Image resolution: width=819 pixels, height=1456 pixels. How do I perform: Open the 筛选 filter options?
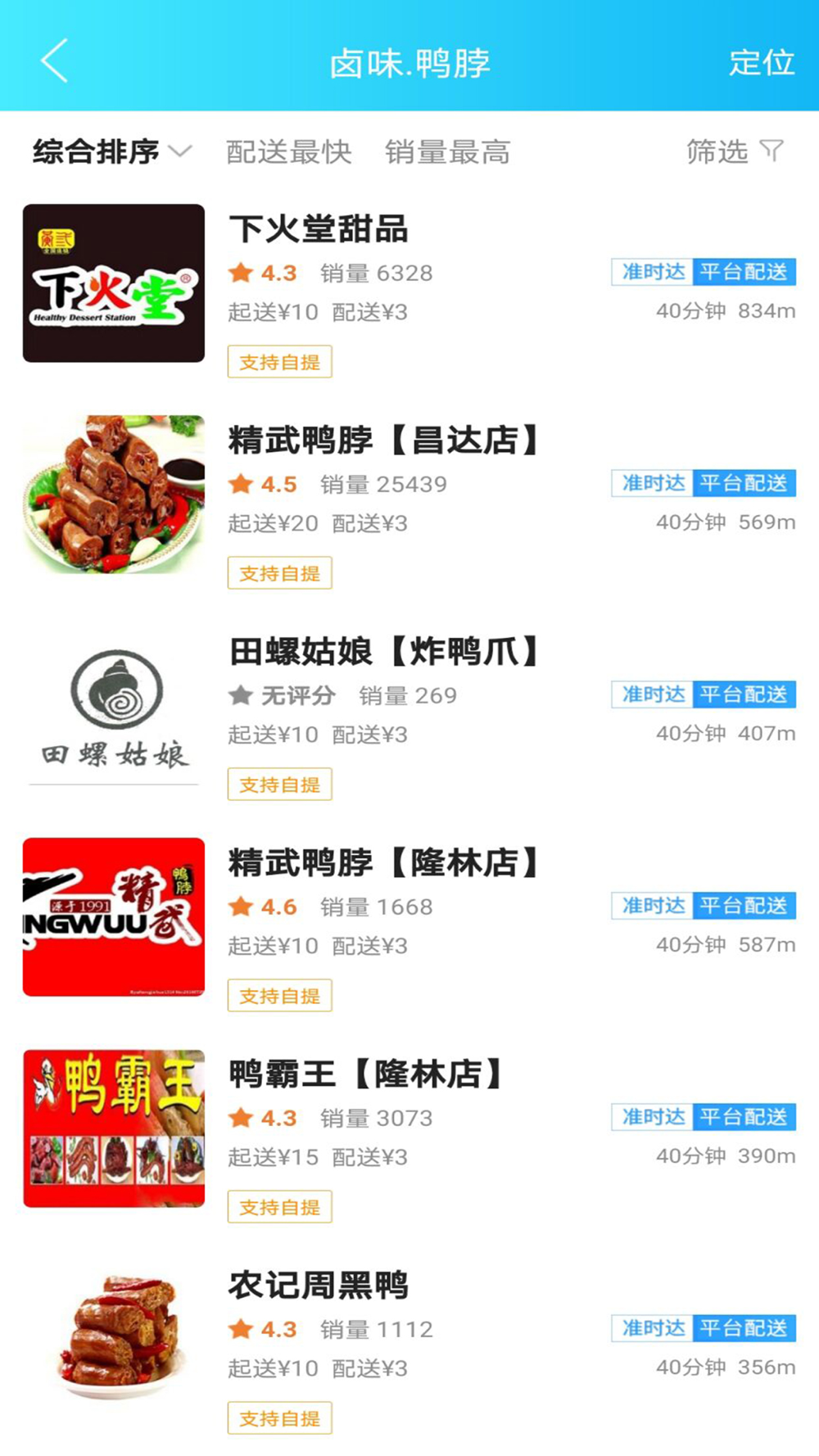click(x=734, y=151)
